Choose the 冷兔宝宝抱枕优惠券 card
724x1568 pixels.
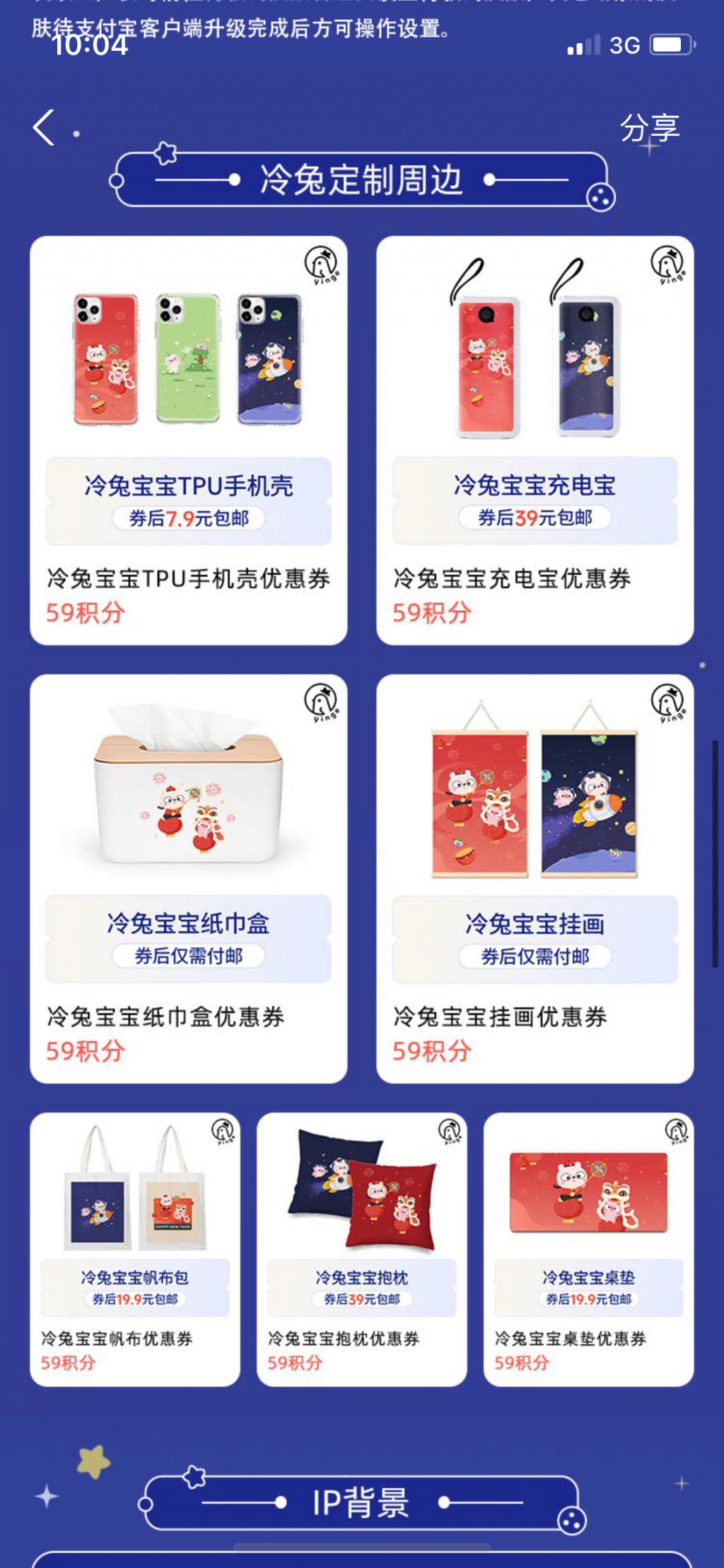(361, 1249)
